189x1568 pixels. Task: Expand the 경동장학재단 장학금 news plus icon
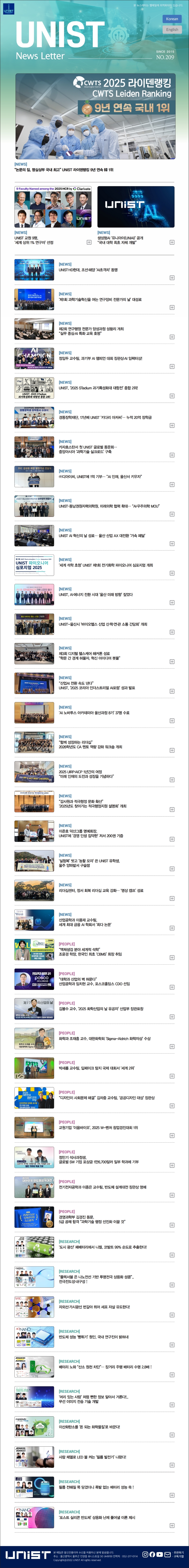point(172,426)
